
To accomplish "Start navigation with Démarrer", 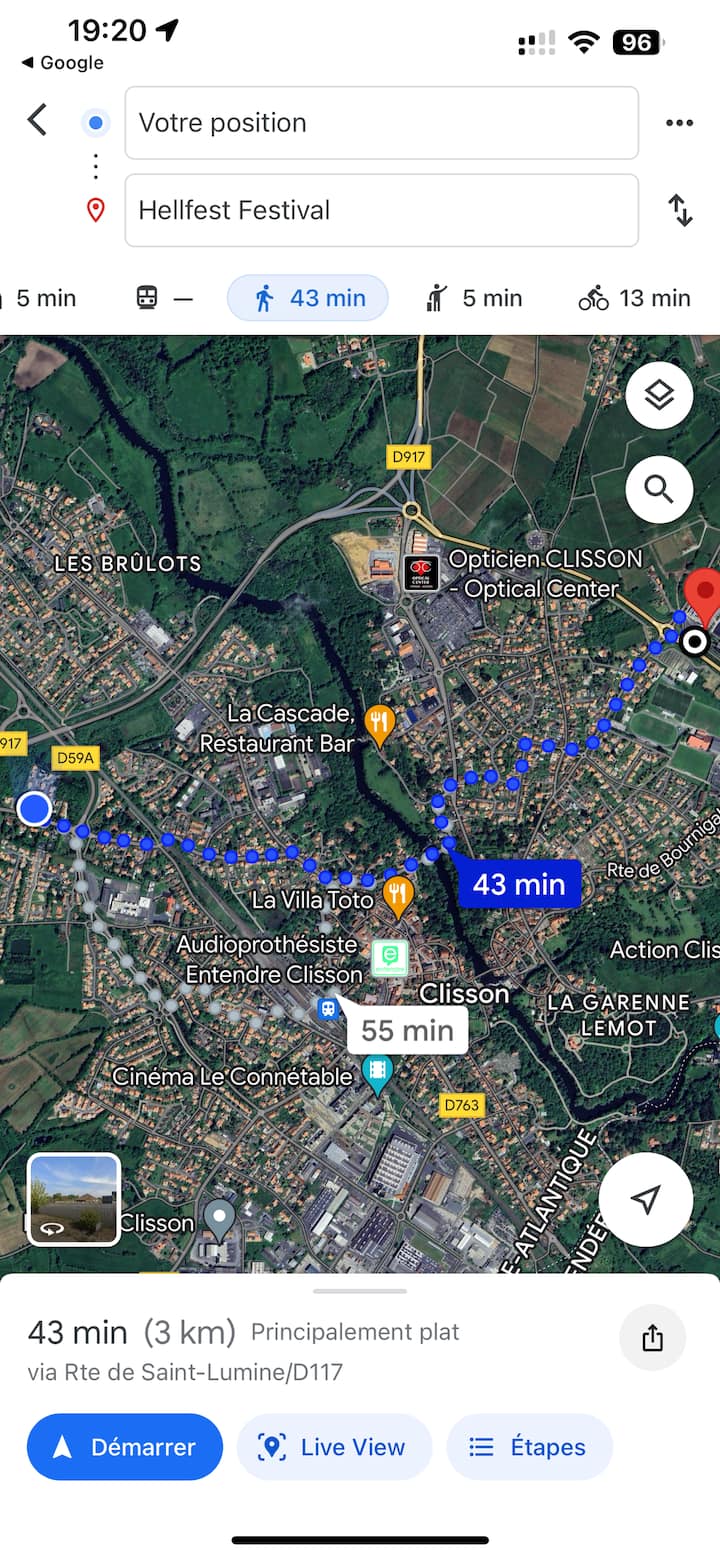I will point(125,1447).
